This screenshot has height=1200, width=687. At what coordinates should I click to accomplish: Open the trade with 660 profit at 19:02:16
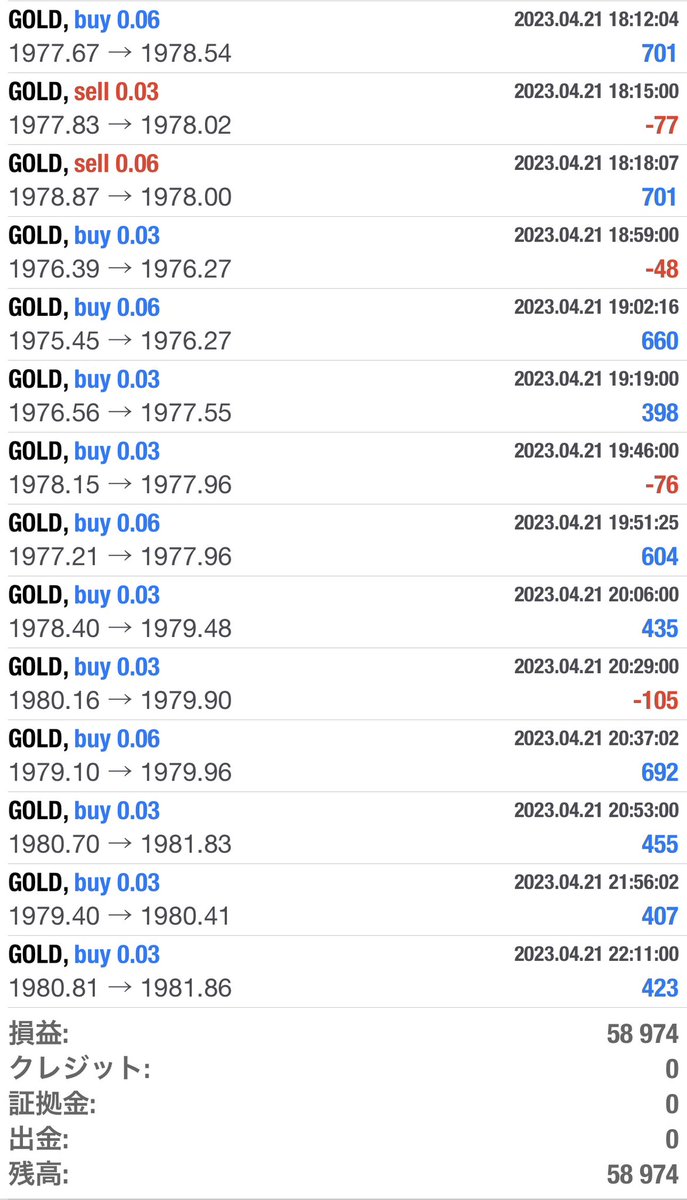click(343, 324)
